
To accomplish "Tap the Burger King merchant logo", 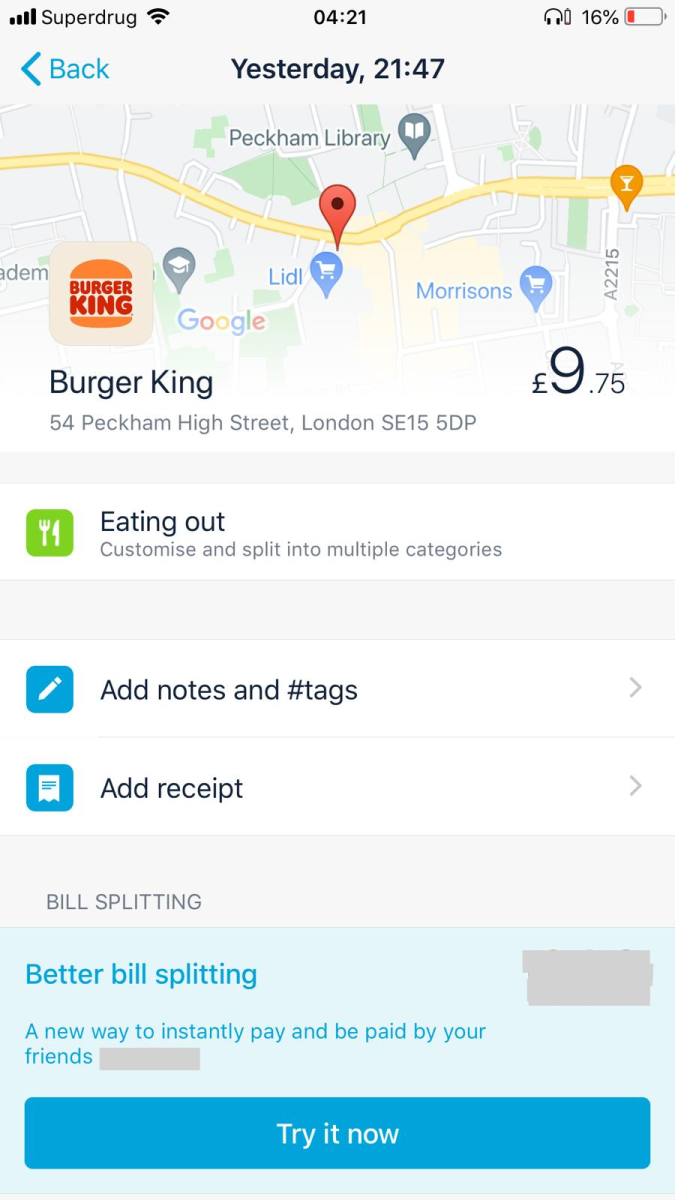I will (x=101, y=293).
